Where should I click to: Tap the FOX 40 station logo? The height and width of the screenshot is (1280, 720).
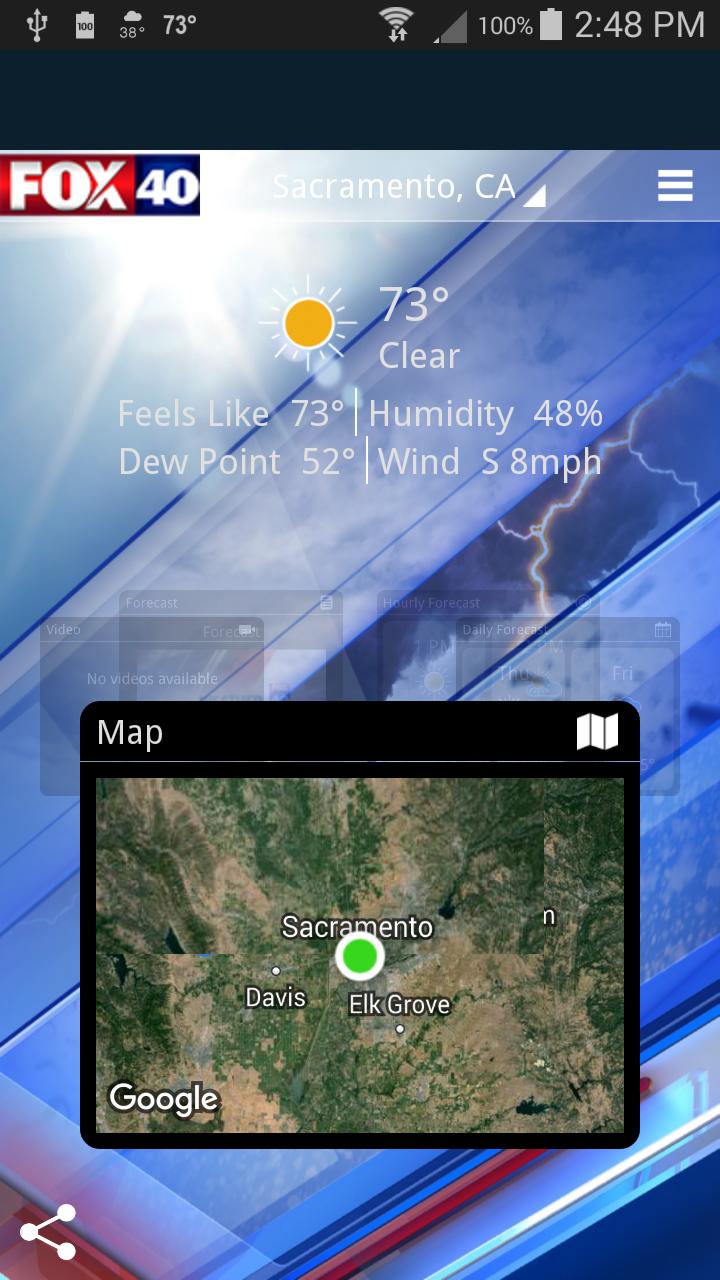(x=100, y=185)
